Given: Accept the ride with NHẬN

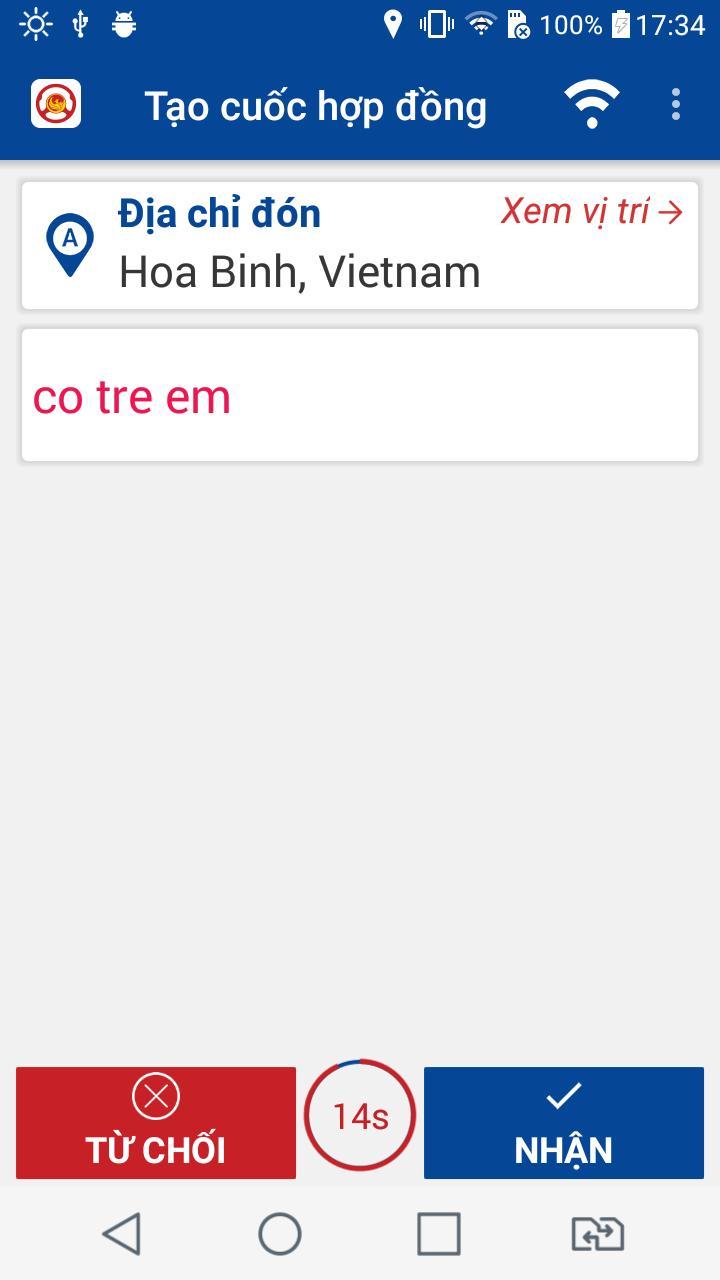Looking at the screenshot, I should [564, 1122].
